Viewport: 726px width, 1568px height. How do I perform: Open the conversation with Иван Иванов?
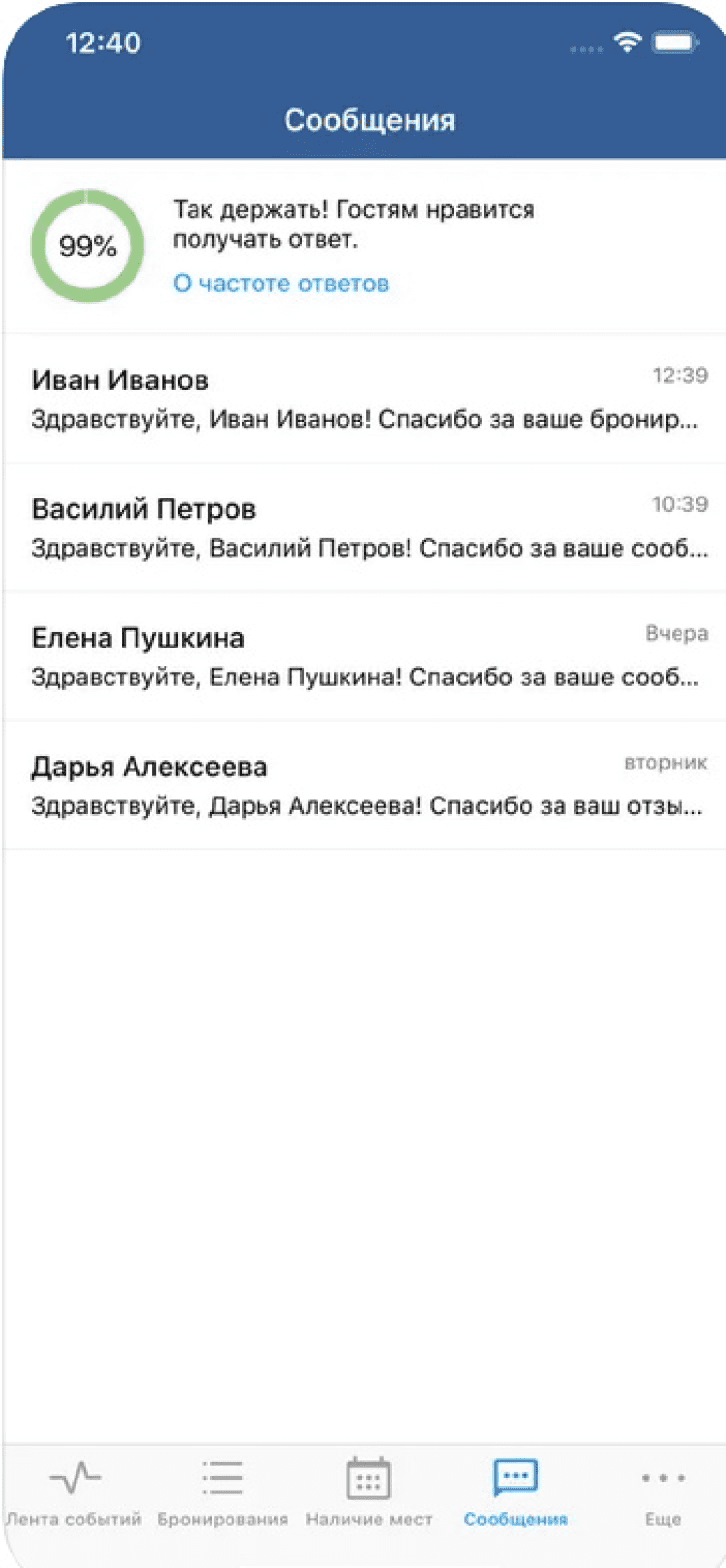[x=363, y=399]
